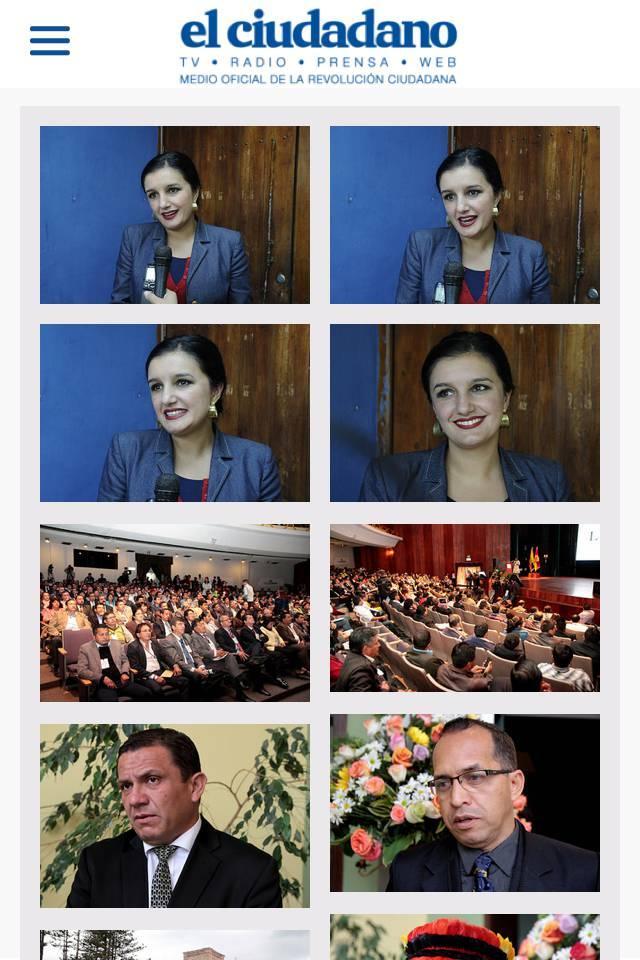Viewport: 640px width, 960px height.
Task: Open the auditorium with red stage photo
Action: (x=465, y=608)
